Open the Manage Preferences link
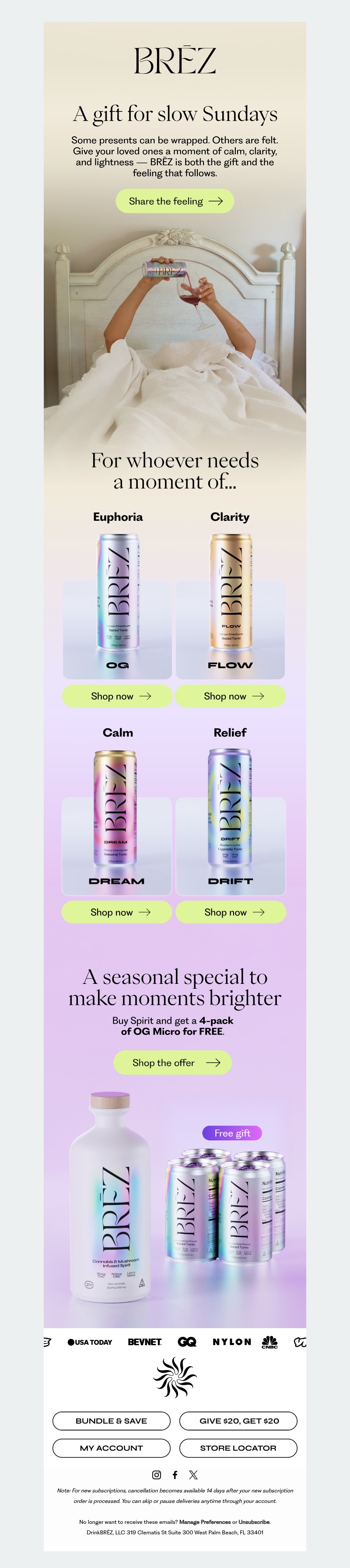Image resolution: width=350 pixels, height=1568 pixels. click(204, 1522)
